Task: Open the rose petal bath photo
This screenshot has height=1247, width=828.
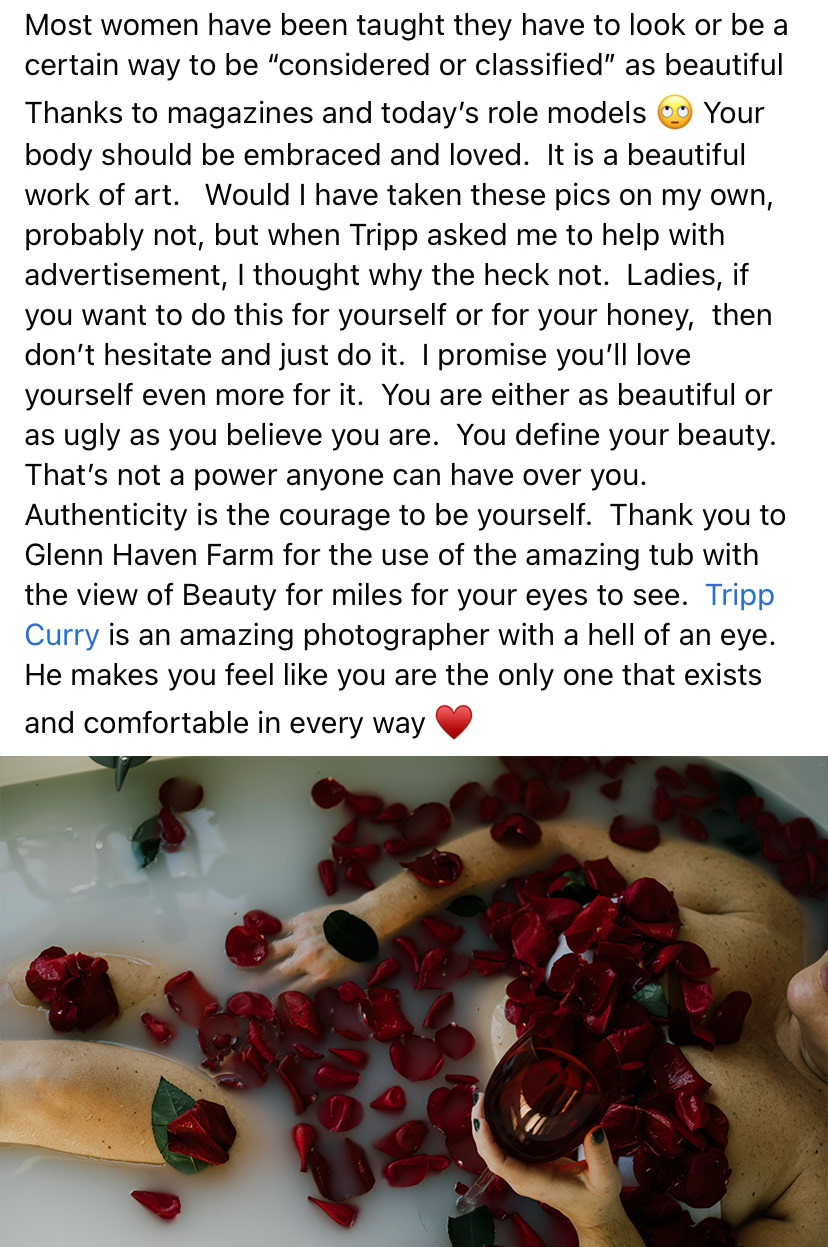Action: (414, 1000)
